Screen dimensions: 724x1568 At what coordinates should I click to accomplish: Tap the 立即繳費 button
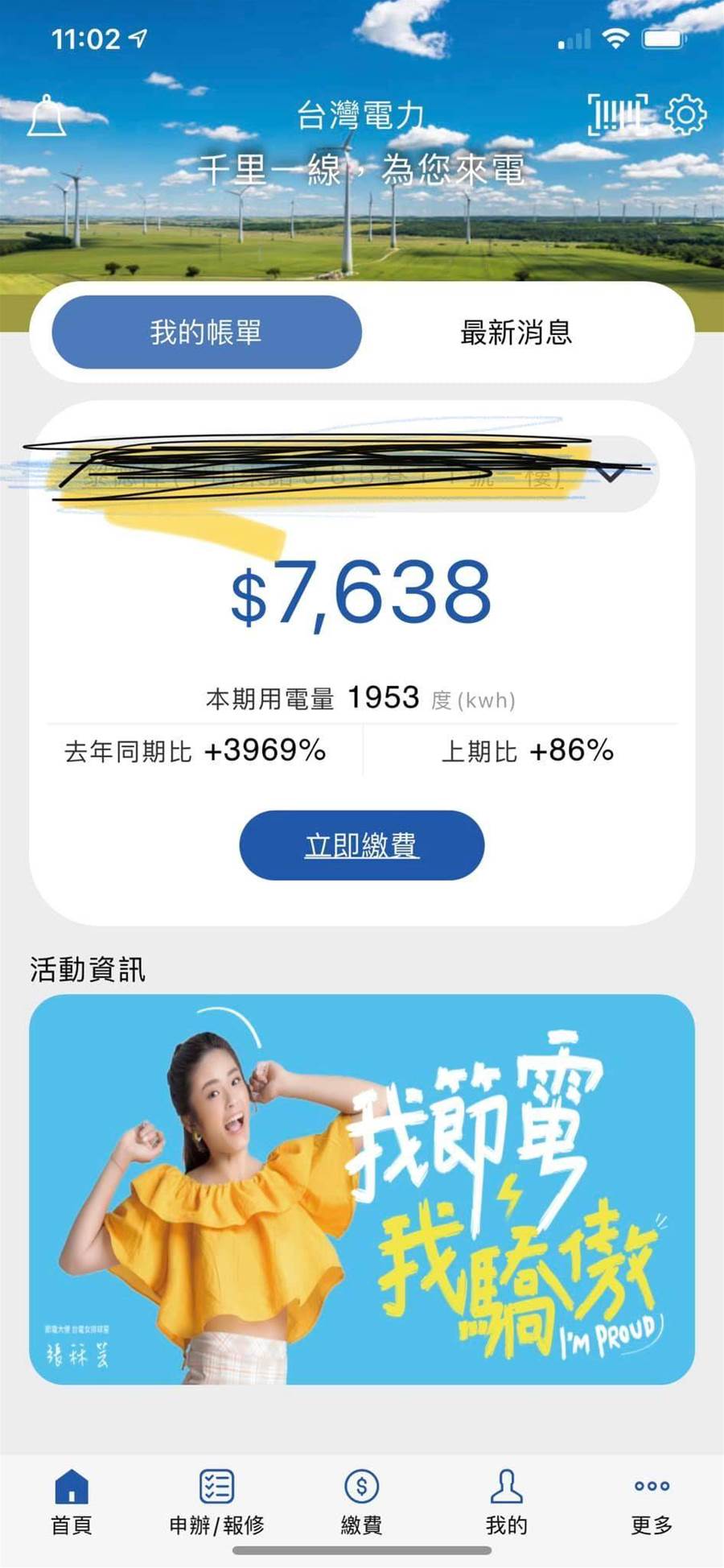pos(362,845)
